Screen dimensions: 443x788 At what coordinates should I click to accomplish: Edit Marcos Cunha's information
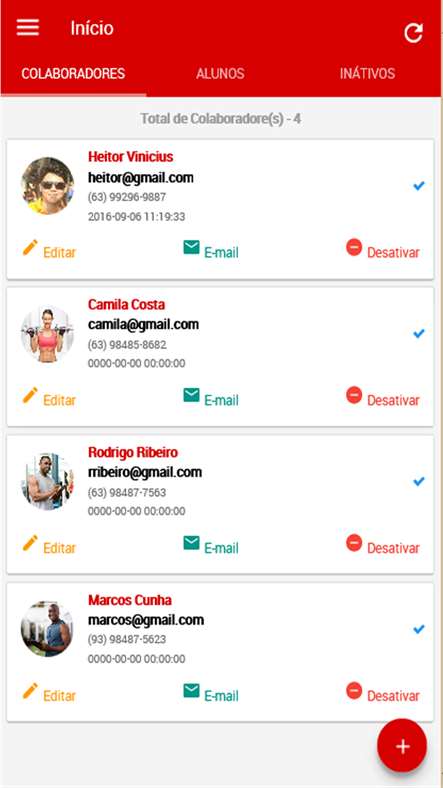coord(49,694)
